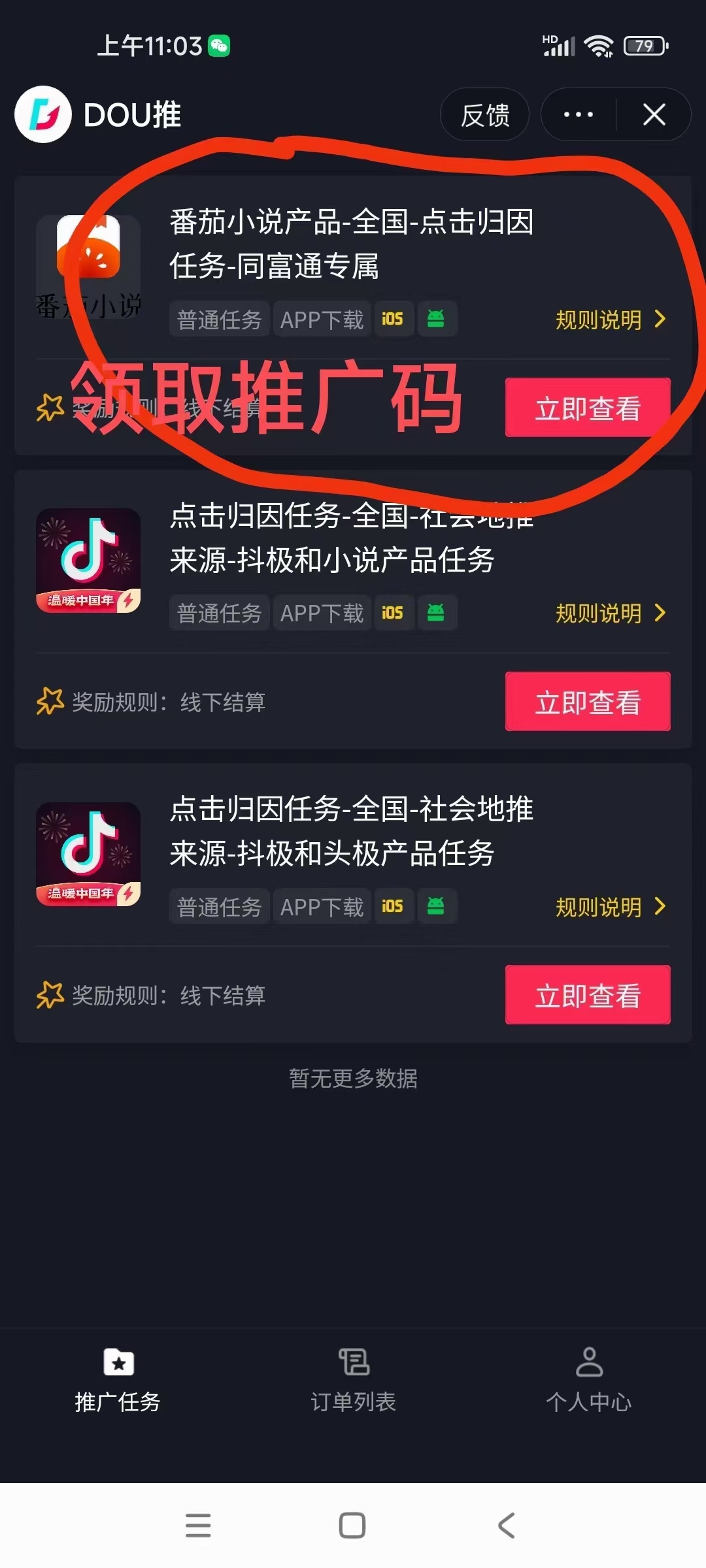This screenshot has height=1568, width=706.
Task: Open the 抖极和小说产品任务 card
Action: 332,538
